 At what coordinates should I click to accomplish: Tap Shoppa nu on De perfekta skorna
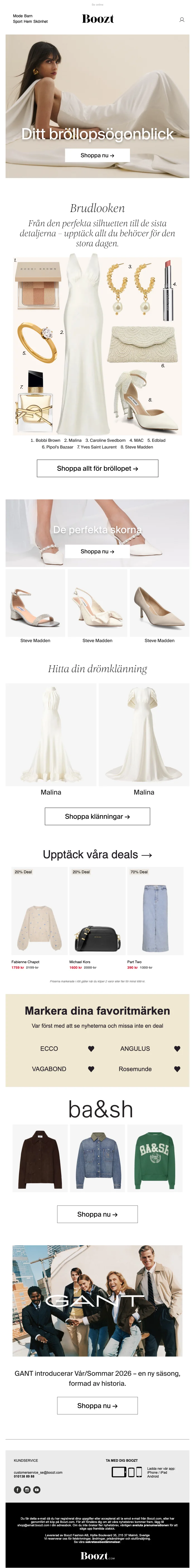pyautogui.click(x=97, y=551)
